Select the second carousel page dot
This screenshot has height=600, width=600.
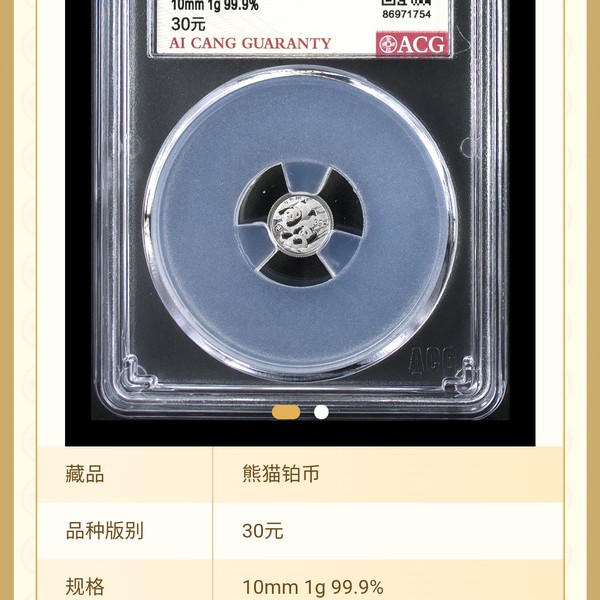click(321, 412)
